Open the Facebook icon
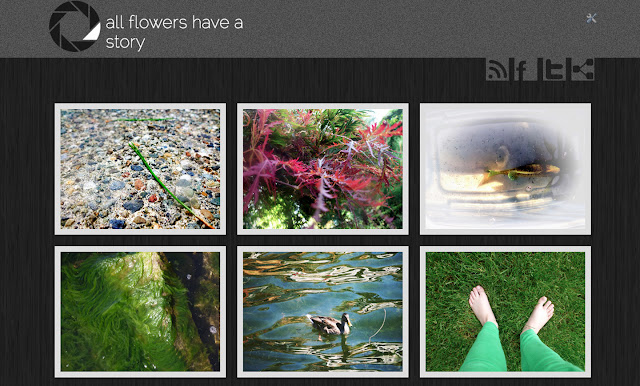 pyautogui.click(x=526, y=69)
